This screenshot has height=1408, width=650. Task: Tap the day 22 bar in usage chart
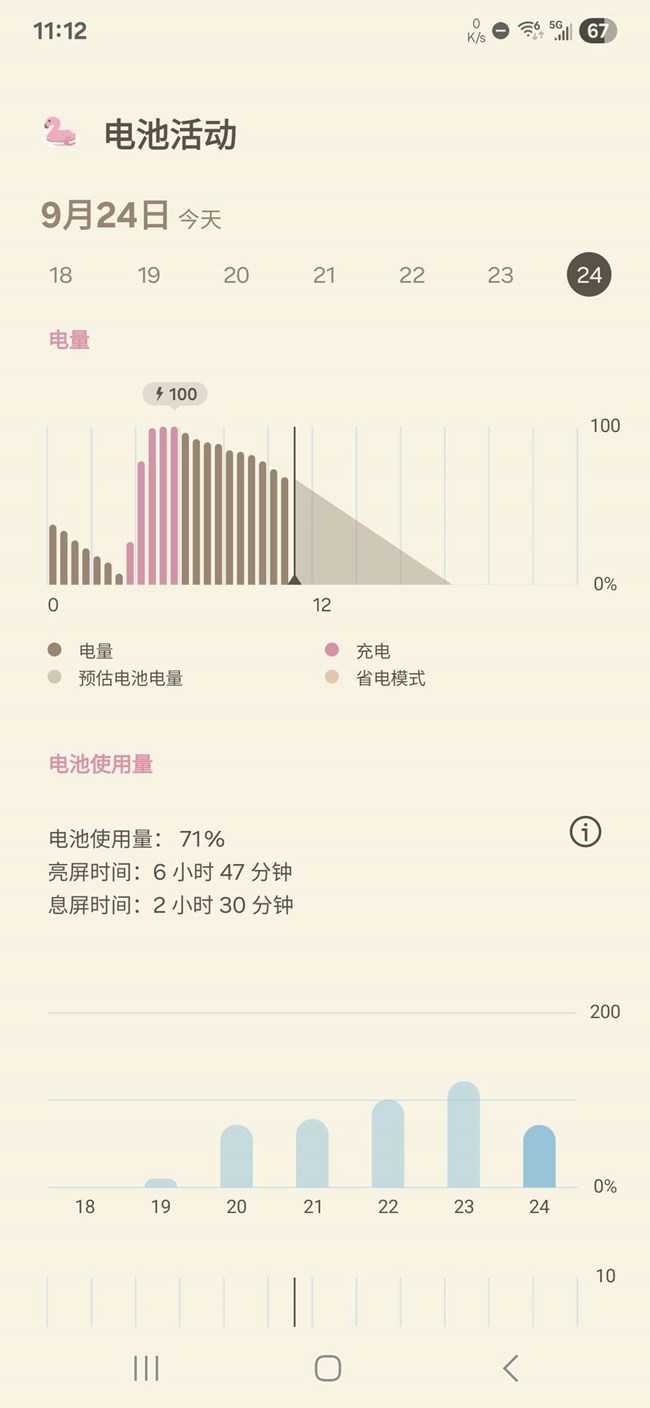388,1144
